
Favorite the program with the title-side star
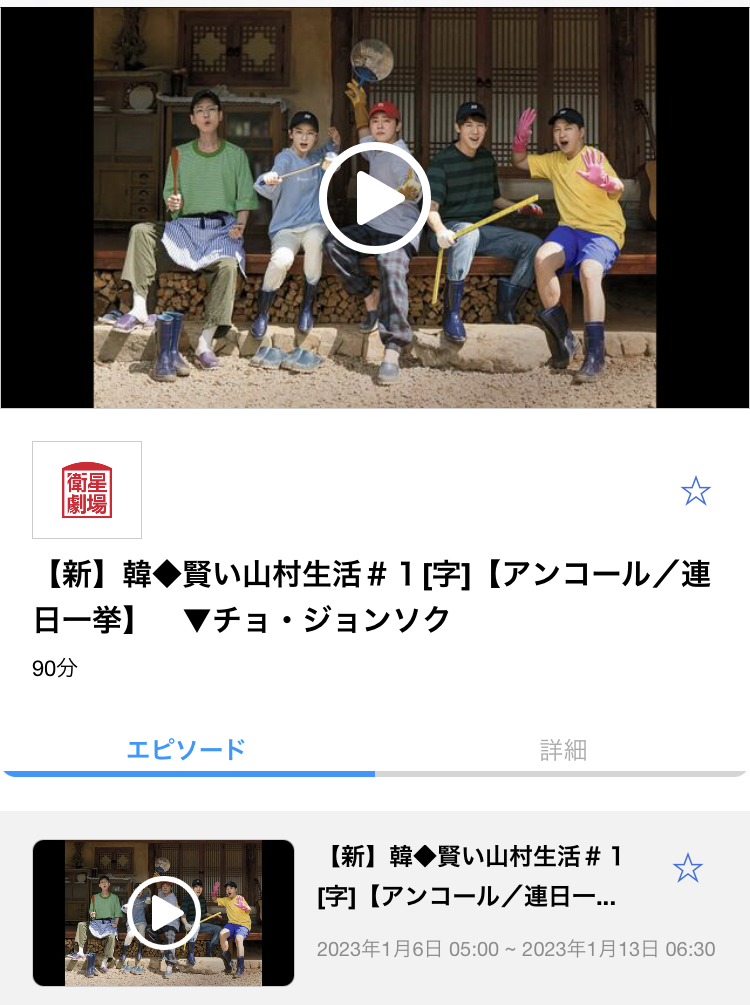[695, 491]
